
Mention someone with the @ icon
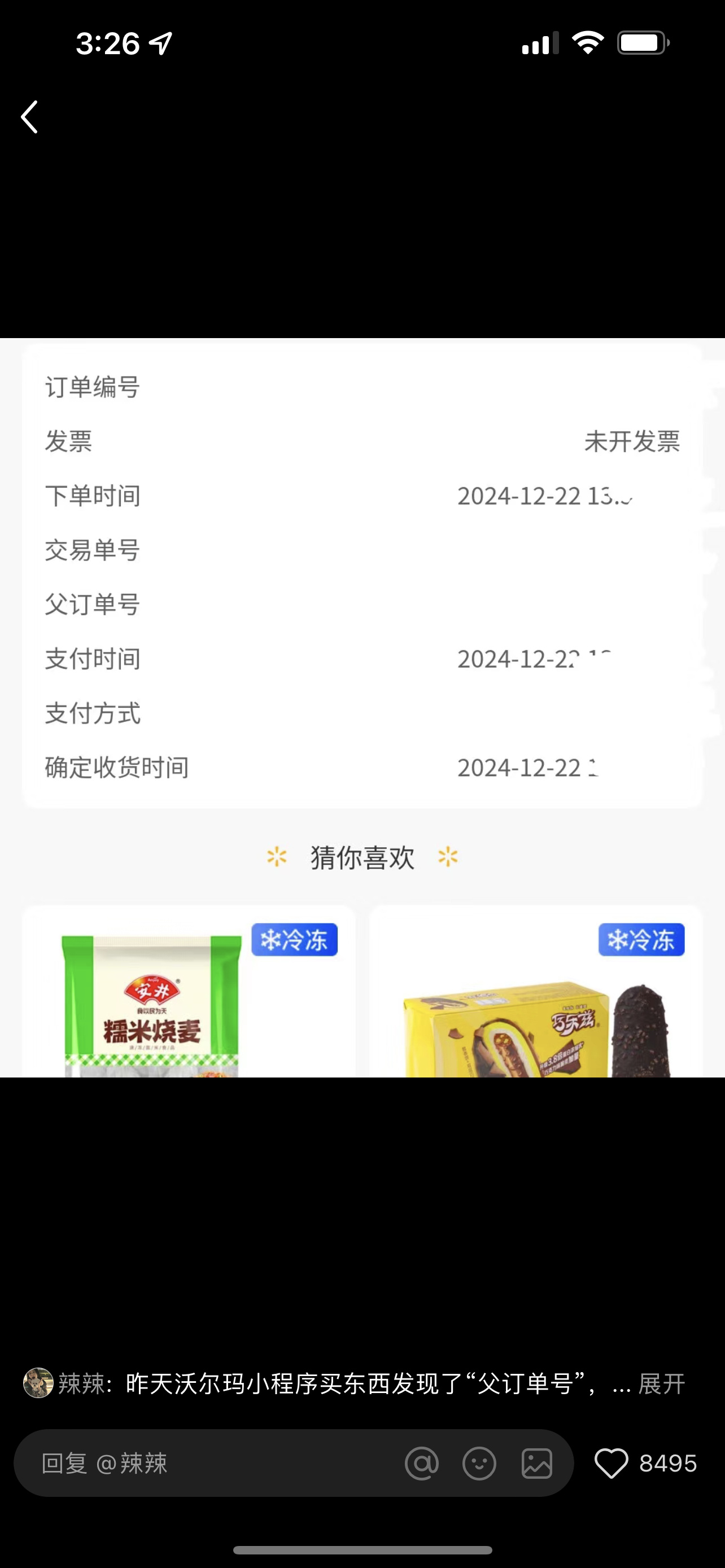click(421, 1462)
